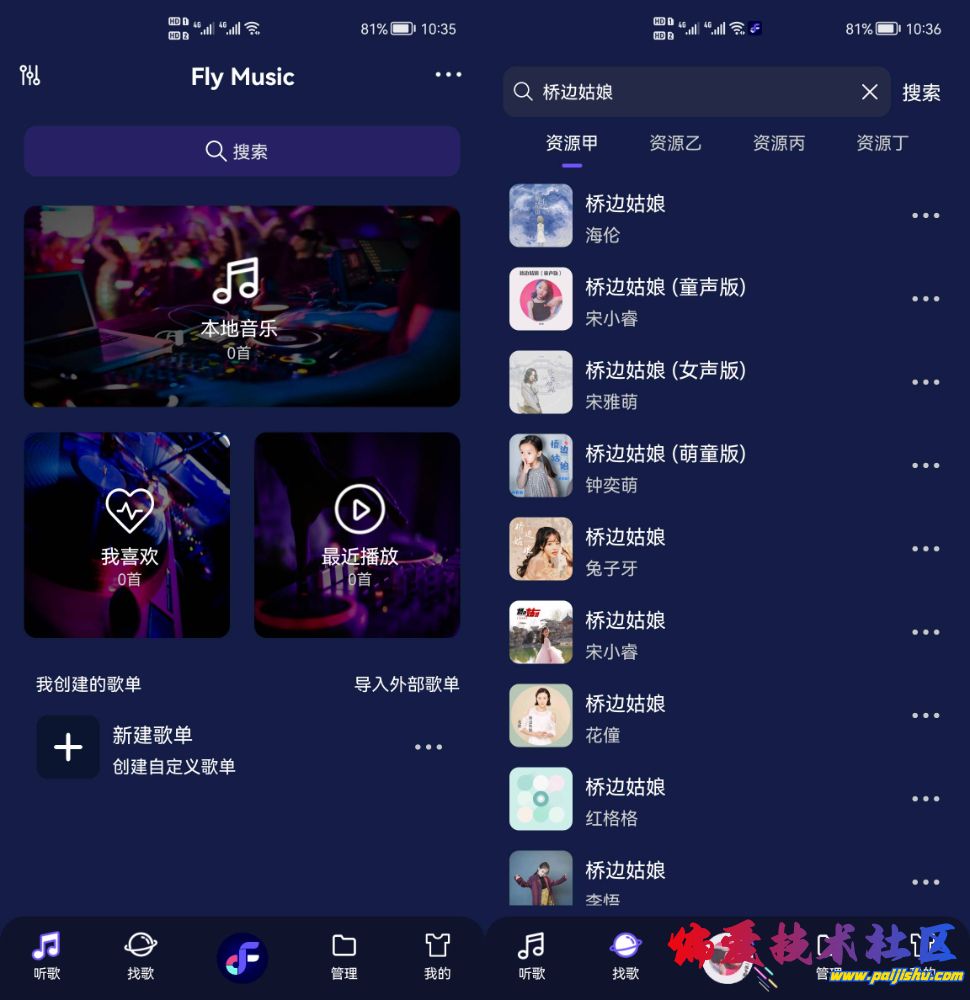
Task: Open more options for 新建歌单
Action: (x=428, y=747)
